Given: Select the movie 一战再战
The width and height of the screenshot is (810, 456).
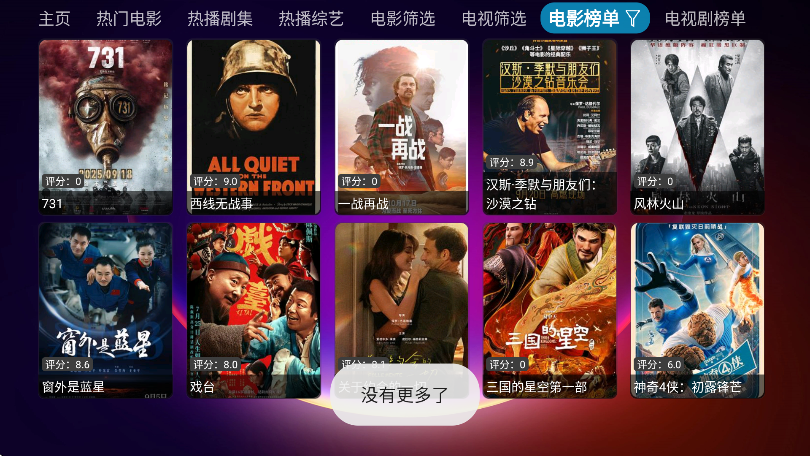Looking at the screenshot, I should 401,125.
